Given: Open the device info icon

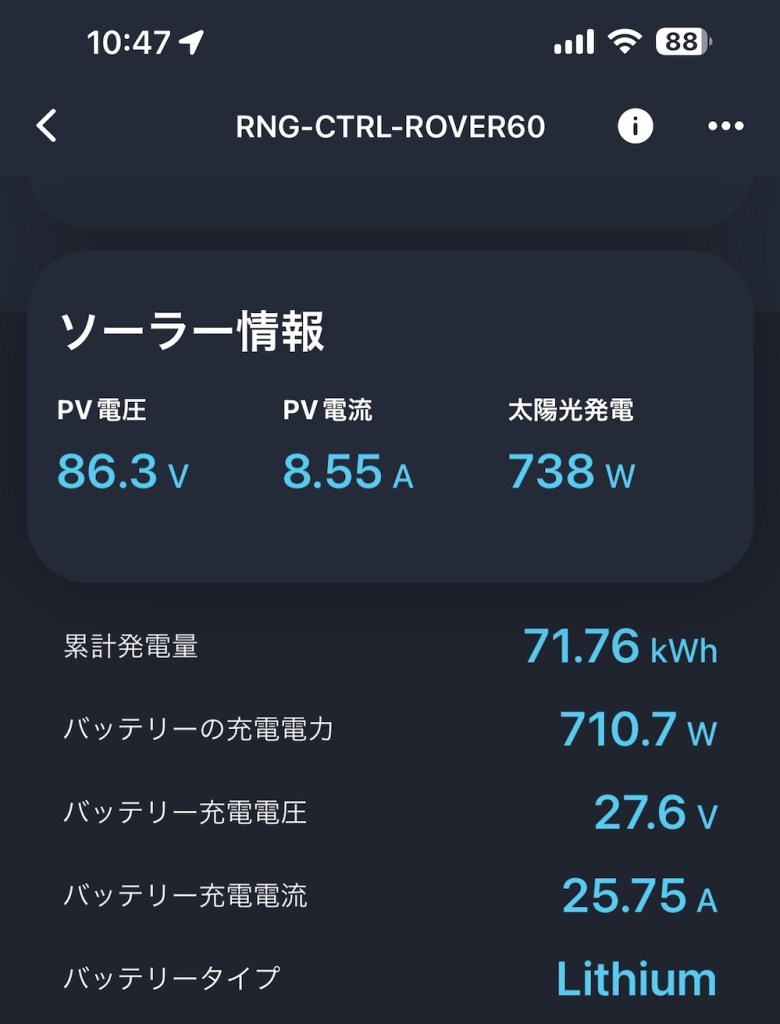Looking at the screenshot, I should pos(635,126).
